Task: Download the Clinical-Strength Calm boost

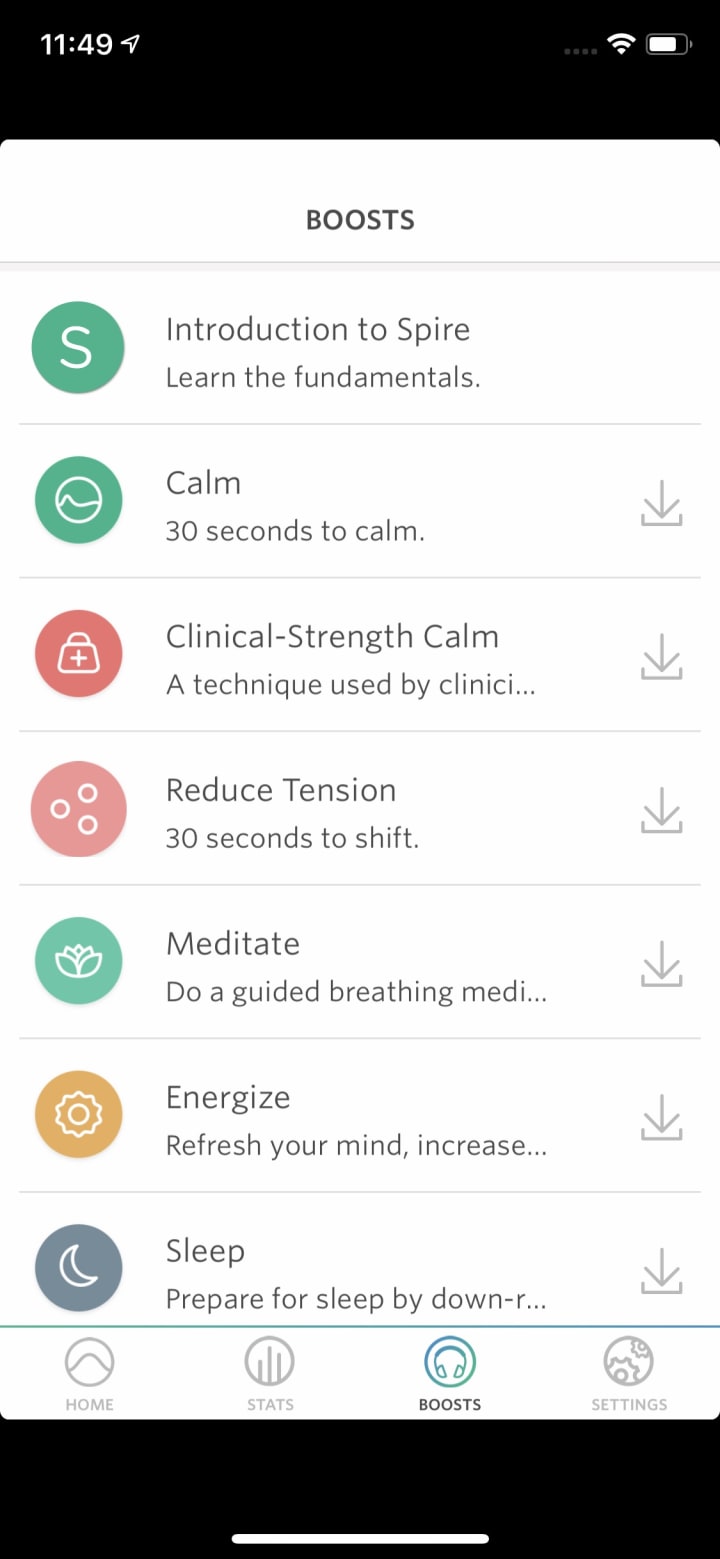Action: click(x=661, y=656)
